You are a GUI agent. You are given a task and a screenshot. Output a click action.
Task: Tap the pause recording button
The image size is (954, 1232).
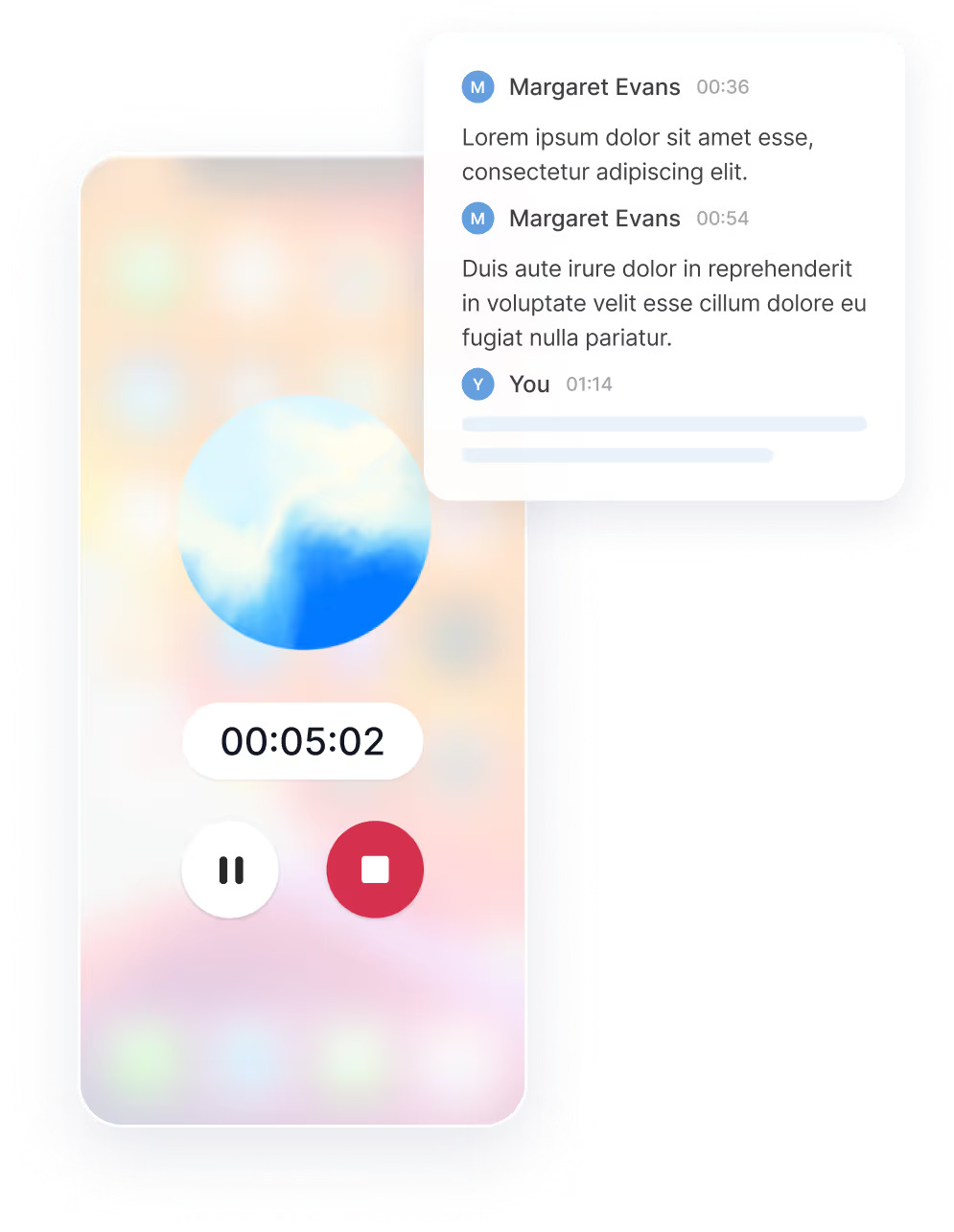point(230,870)
